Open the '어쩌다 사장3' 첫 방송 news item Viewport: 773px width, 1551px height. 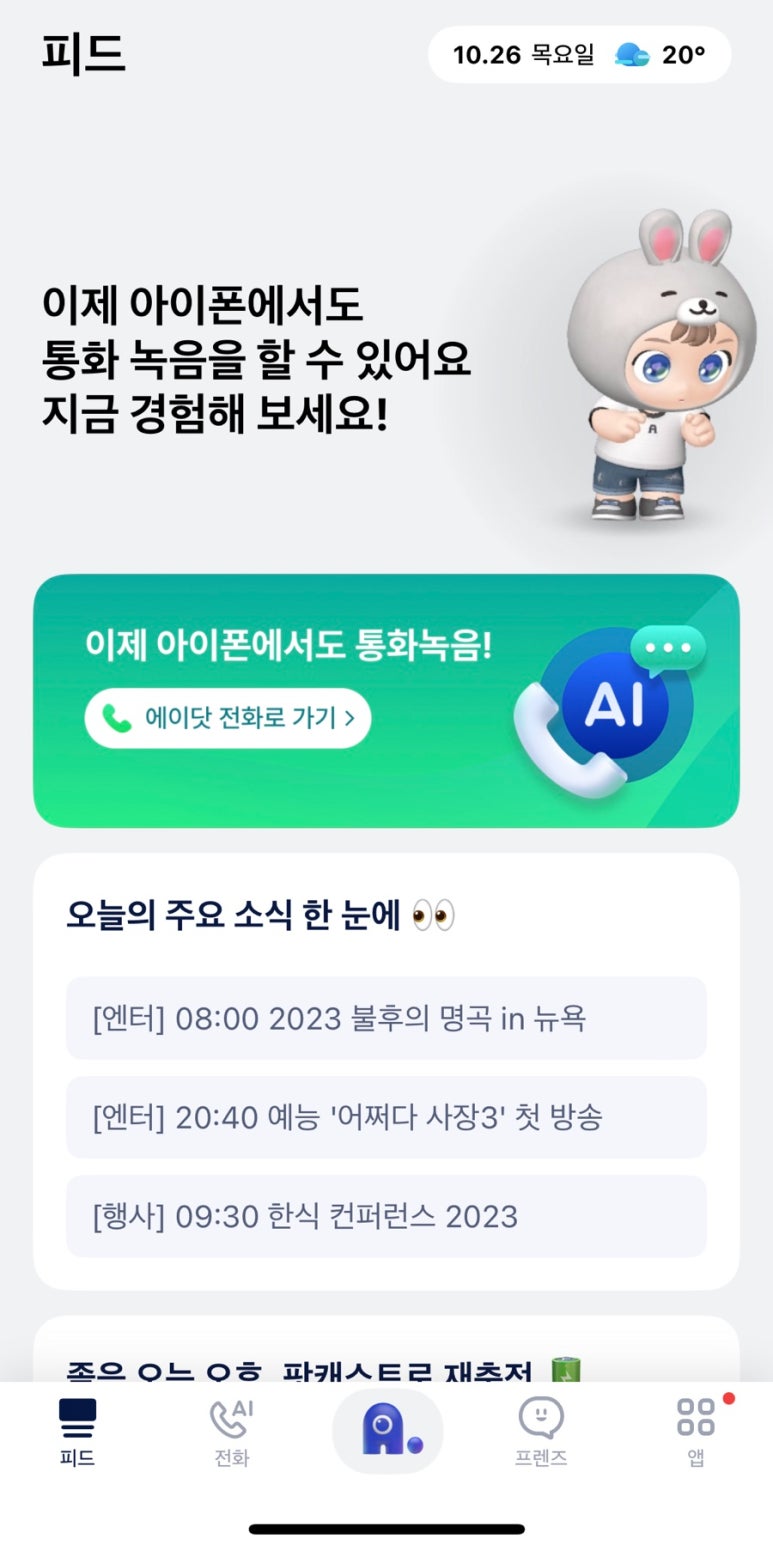386,1117
